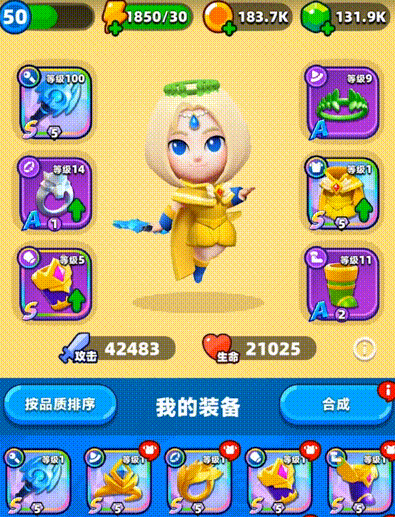
Task: Sort equipment with 按品质排序 button
Action: click(x=60, y=404)
